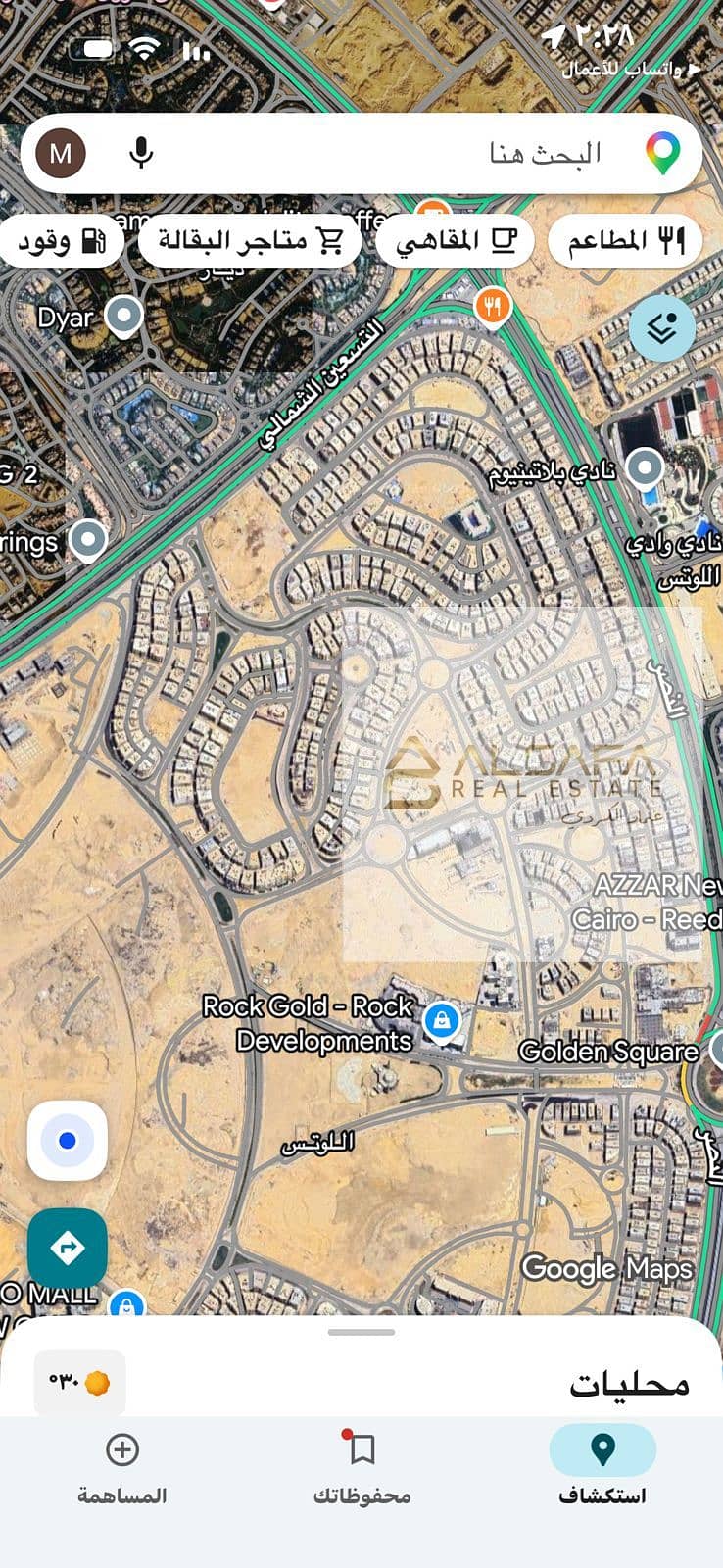Open the directions floating button
Screen dimensions: 723x1568
tap(68, 1248)
